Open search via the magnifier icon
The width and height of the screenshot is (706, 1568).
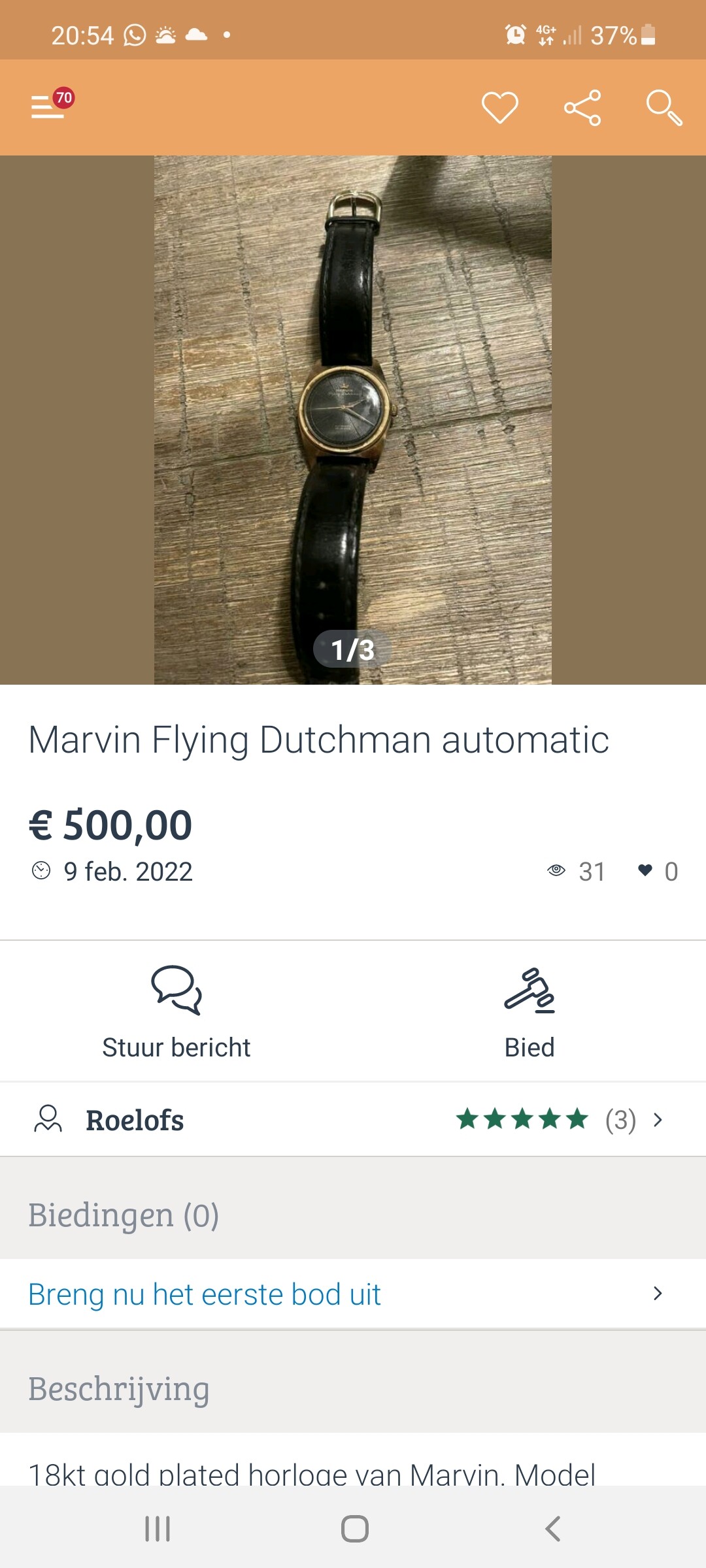pos(664,108)
